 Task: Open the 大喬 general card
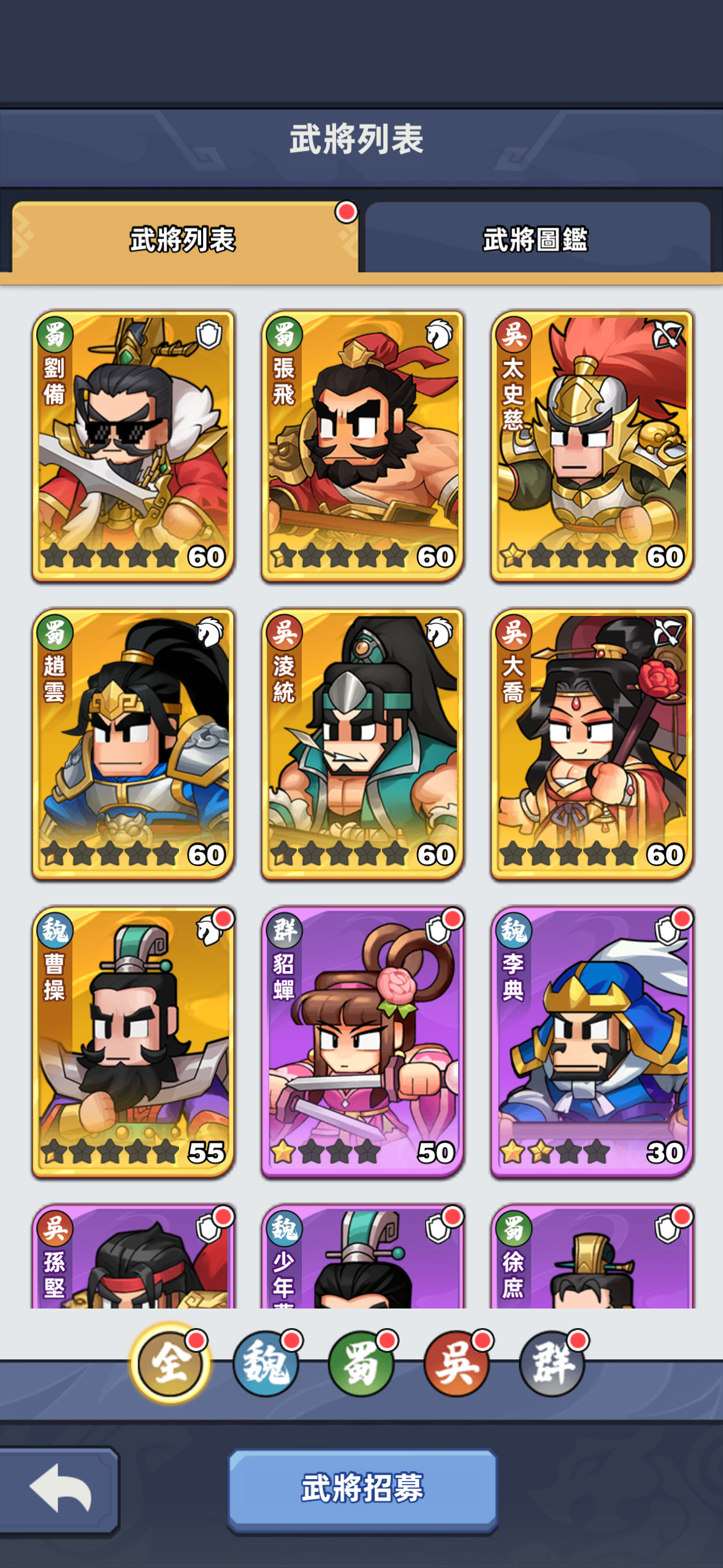coord(592,744)
